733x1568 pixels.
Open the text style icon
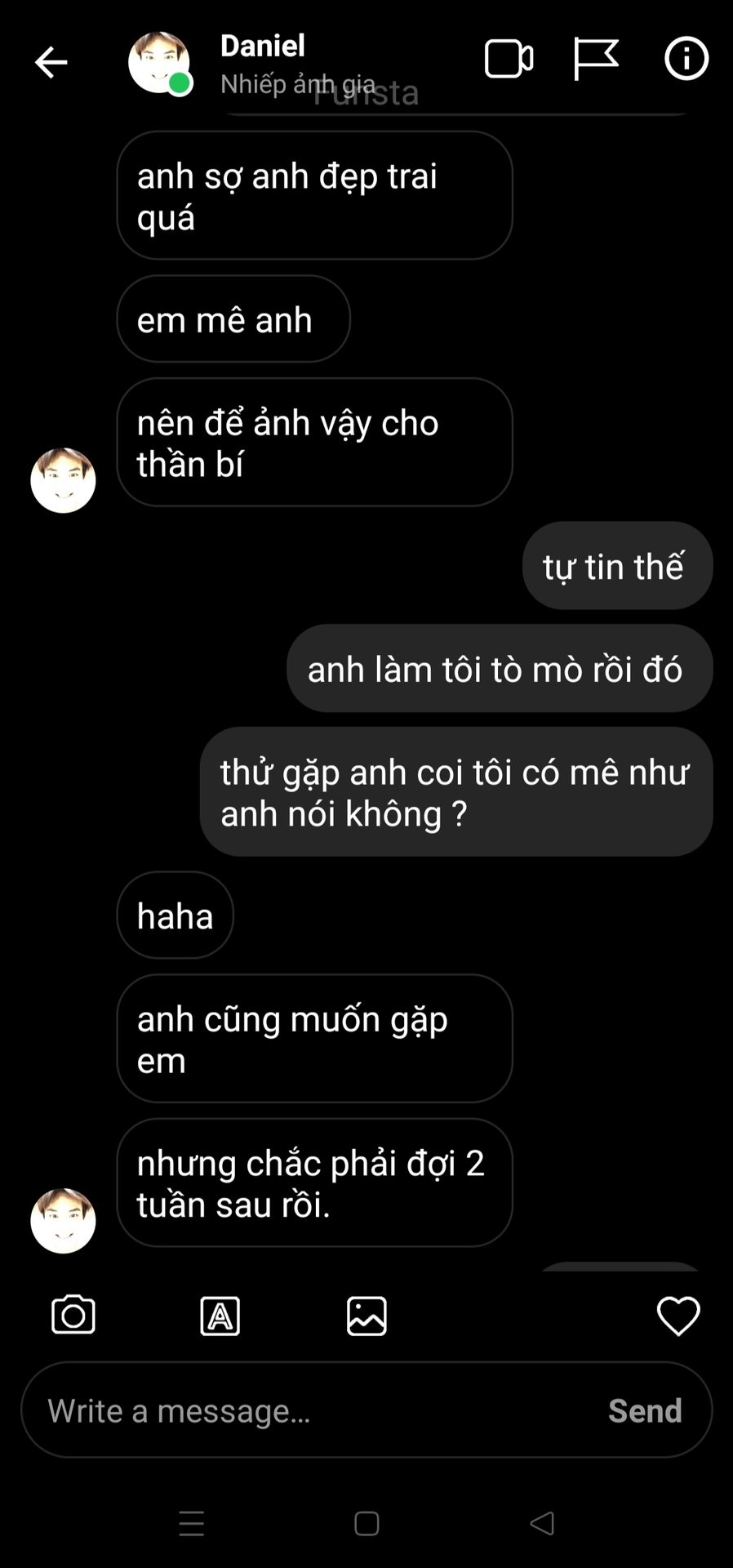point(220,1316)
